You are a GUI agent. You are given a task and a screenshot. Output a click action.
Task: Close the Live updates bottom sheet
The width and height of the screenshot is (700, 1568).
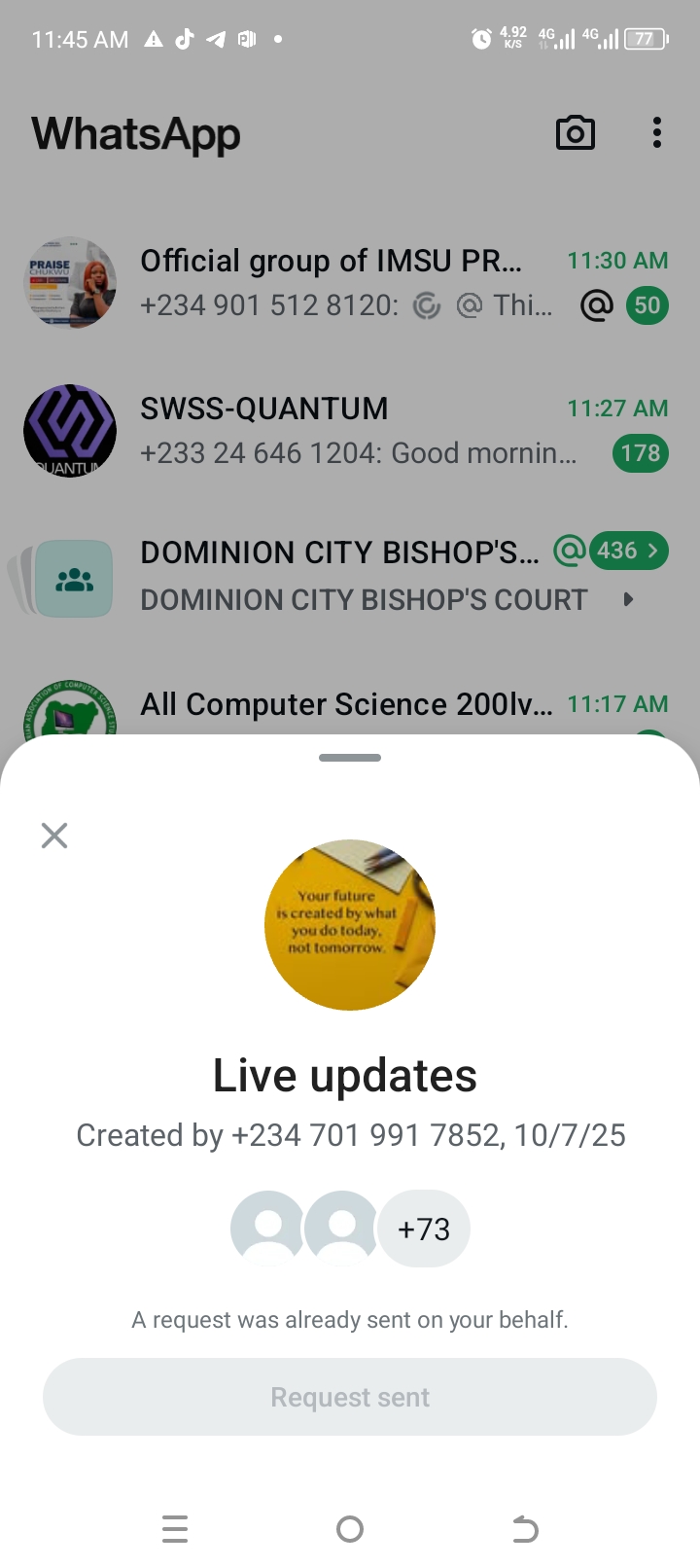click(x=54, y=836)
